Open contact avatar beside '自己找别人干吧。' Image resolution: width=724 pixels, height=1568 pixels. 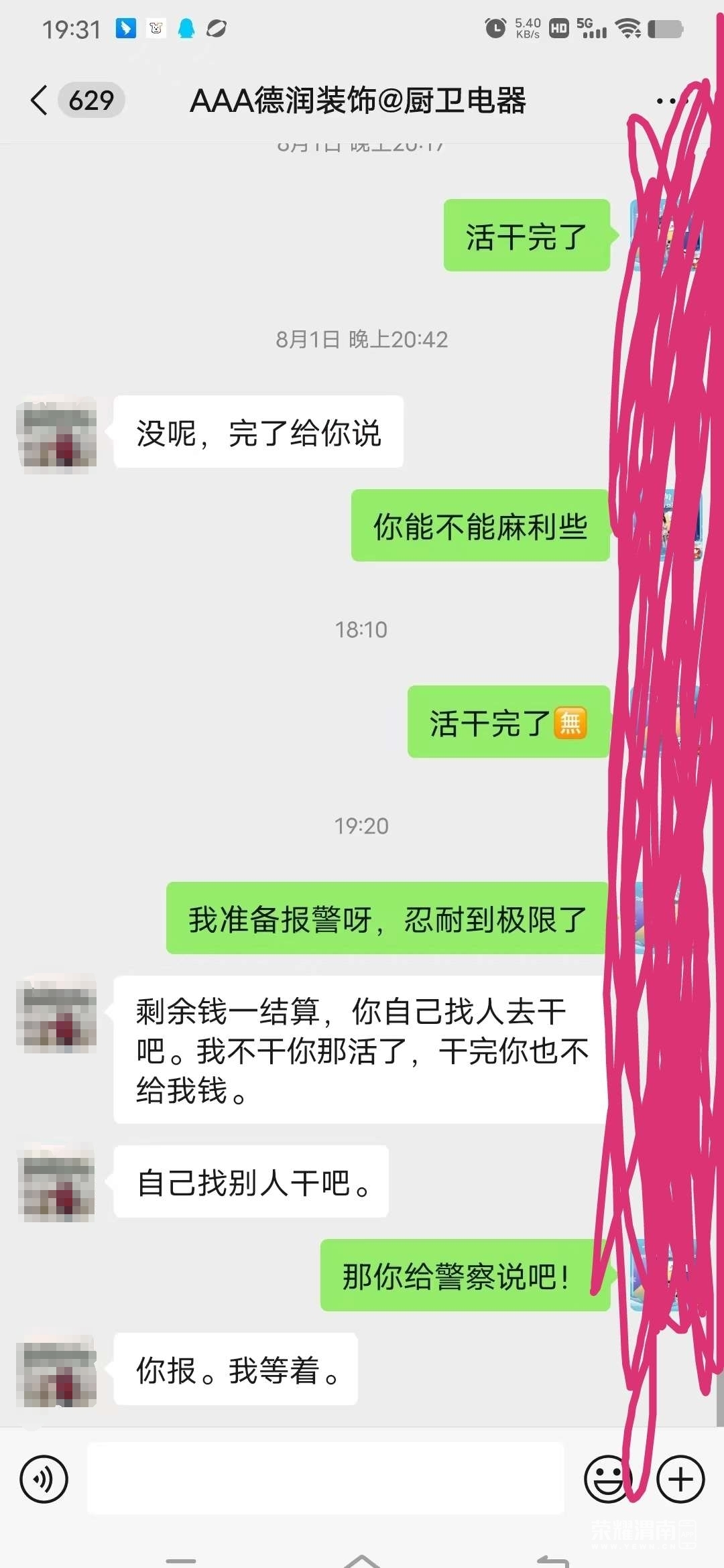tap(58, 1183)
